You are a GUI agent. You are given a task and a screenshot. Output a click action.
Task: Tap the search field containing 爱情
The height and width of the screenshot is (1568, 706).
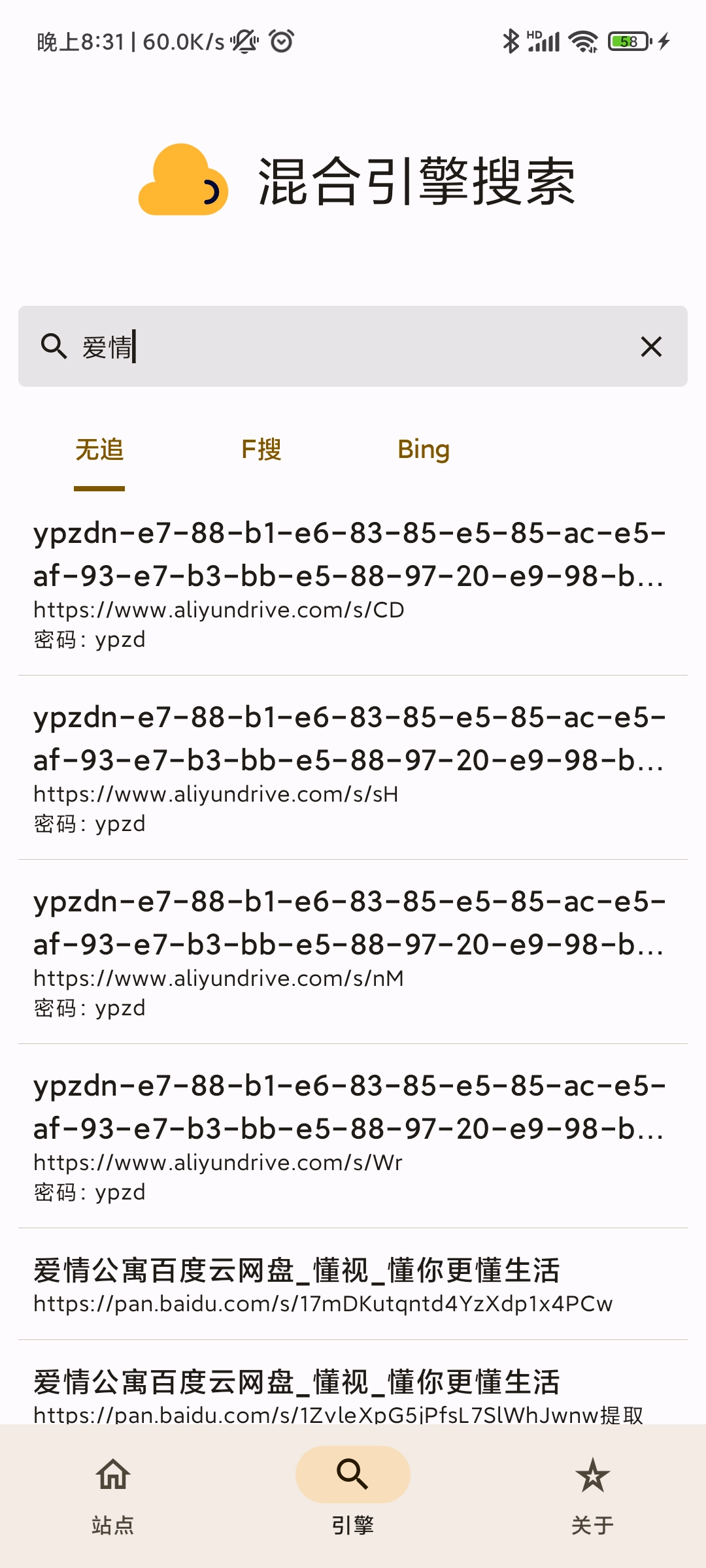(x=353, y=346)
